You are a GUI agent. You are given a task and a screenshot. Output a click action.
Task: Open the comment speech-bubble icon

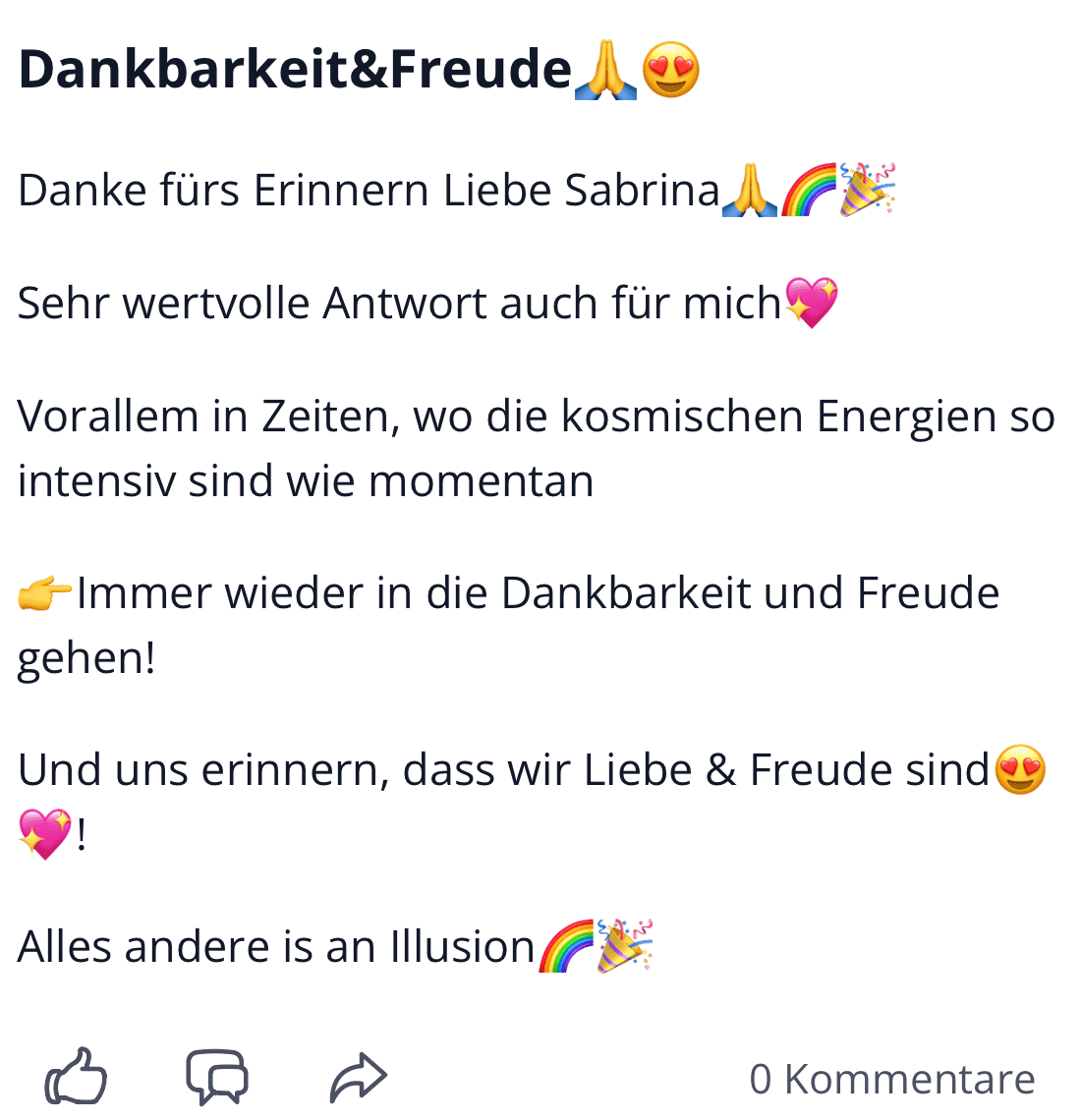(x=217, y=1079)
